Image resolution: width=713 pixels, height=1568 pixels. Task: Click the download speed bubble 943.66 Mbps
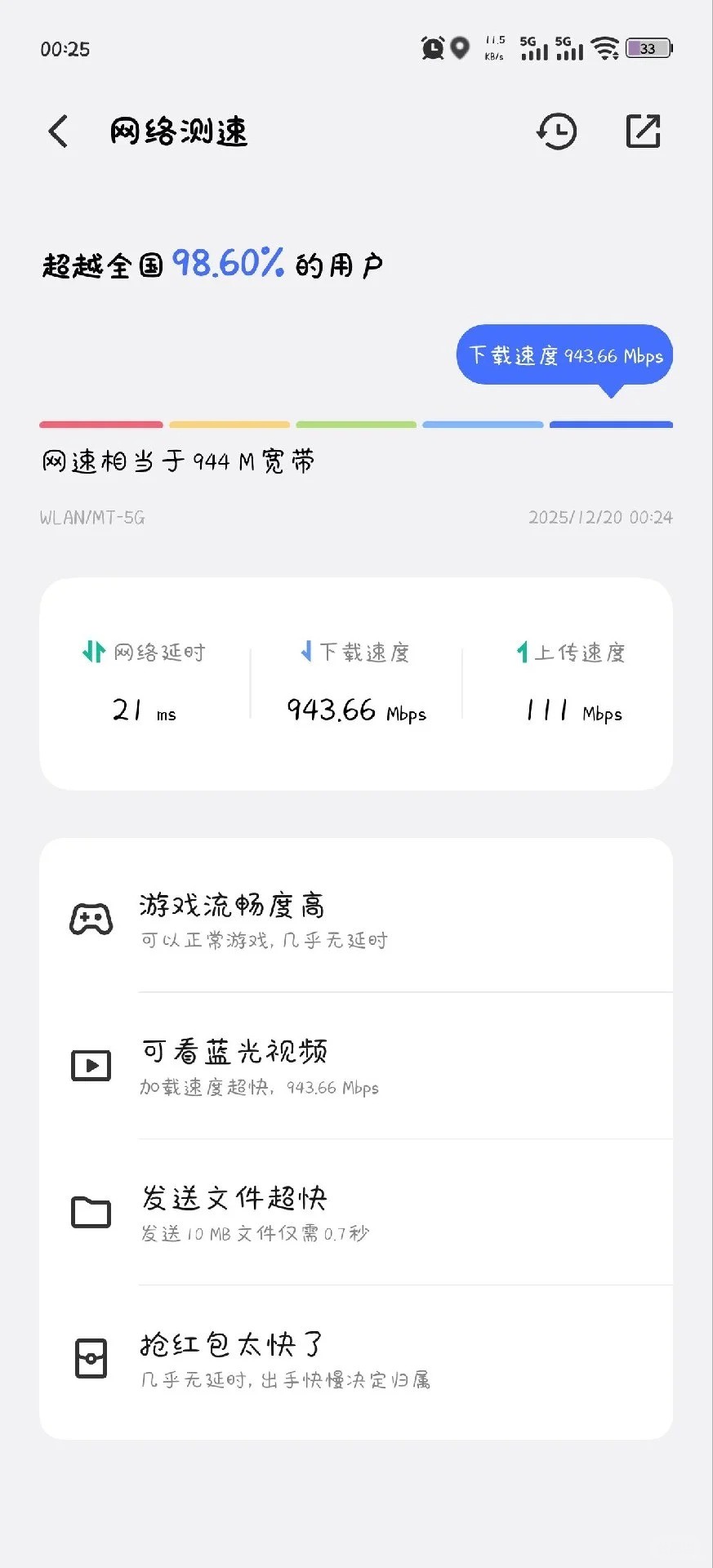(564, 355)
